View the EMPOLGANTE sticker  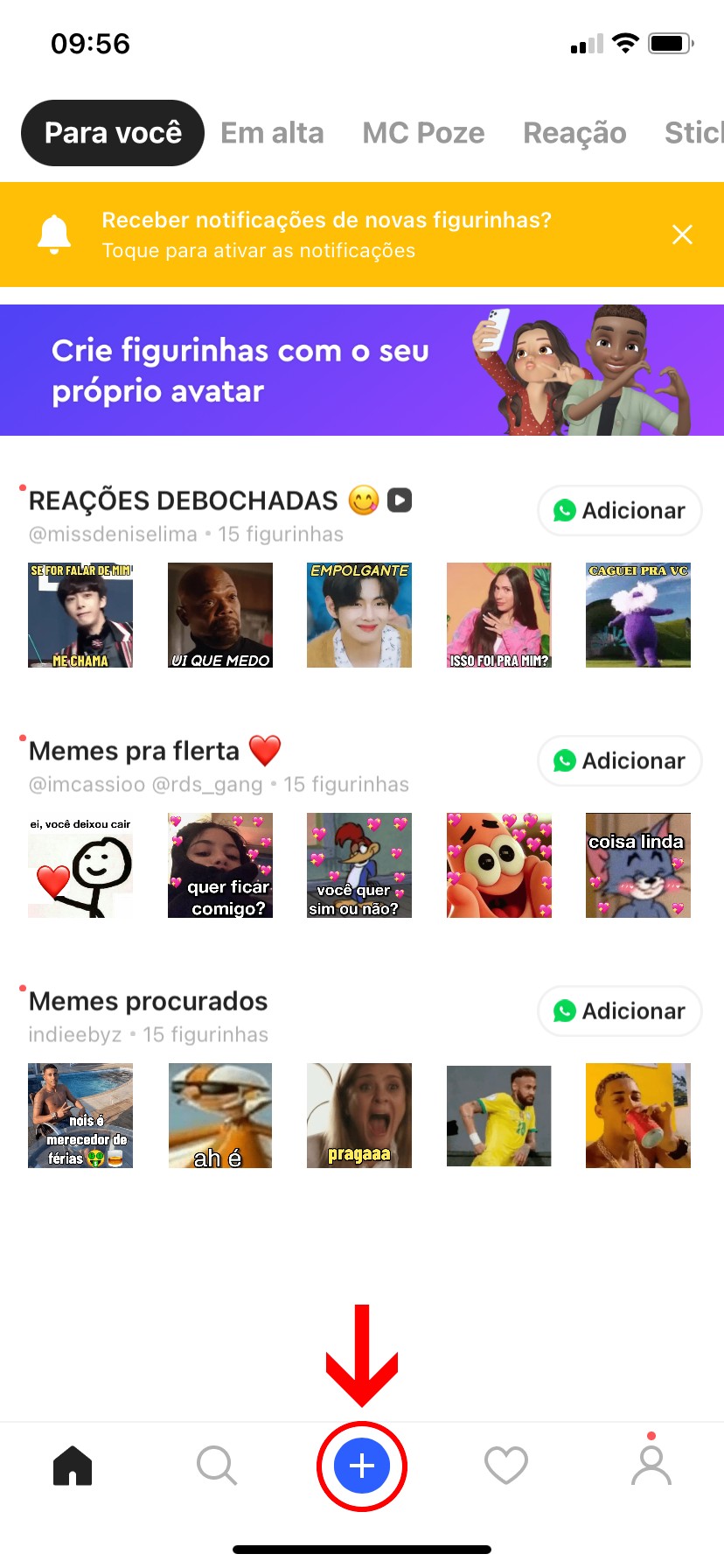click(359, 615)
